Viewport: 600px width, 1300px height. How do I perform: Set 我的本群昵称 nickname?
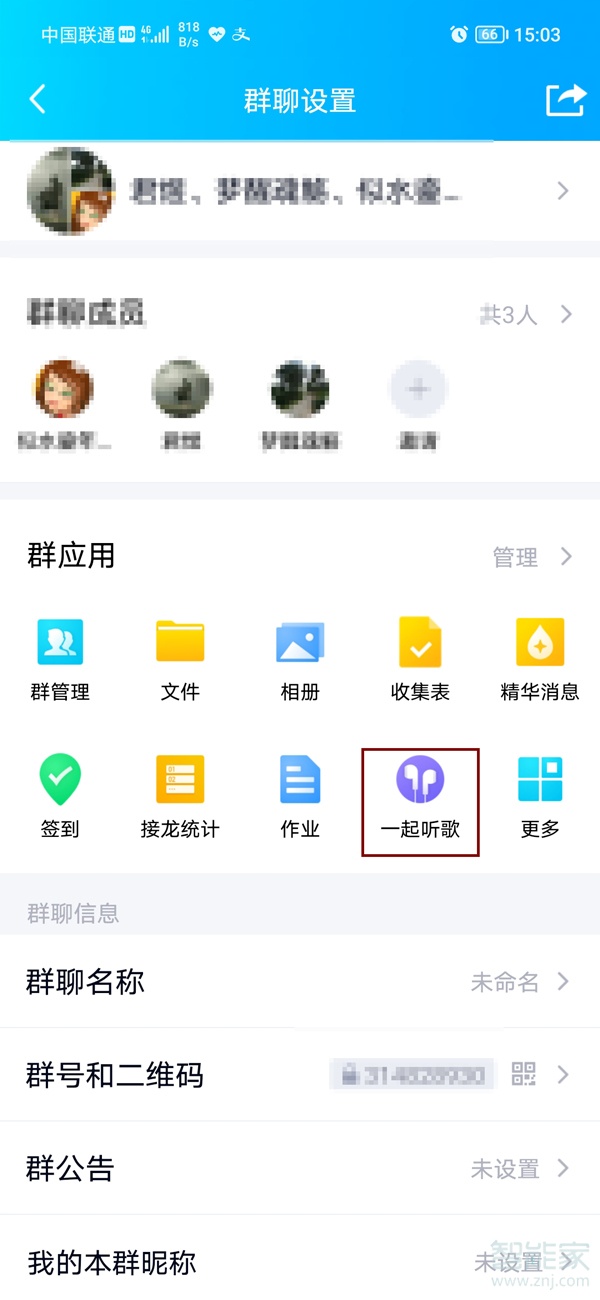pyautogui.click(x=300, y=1261)
